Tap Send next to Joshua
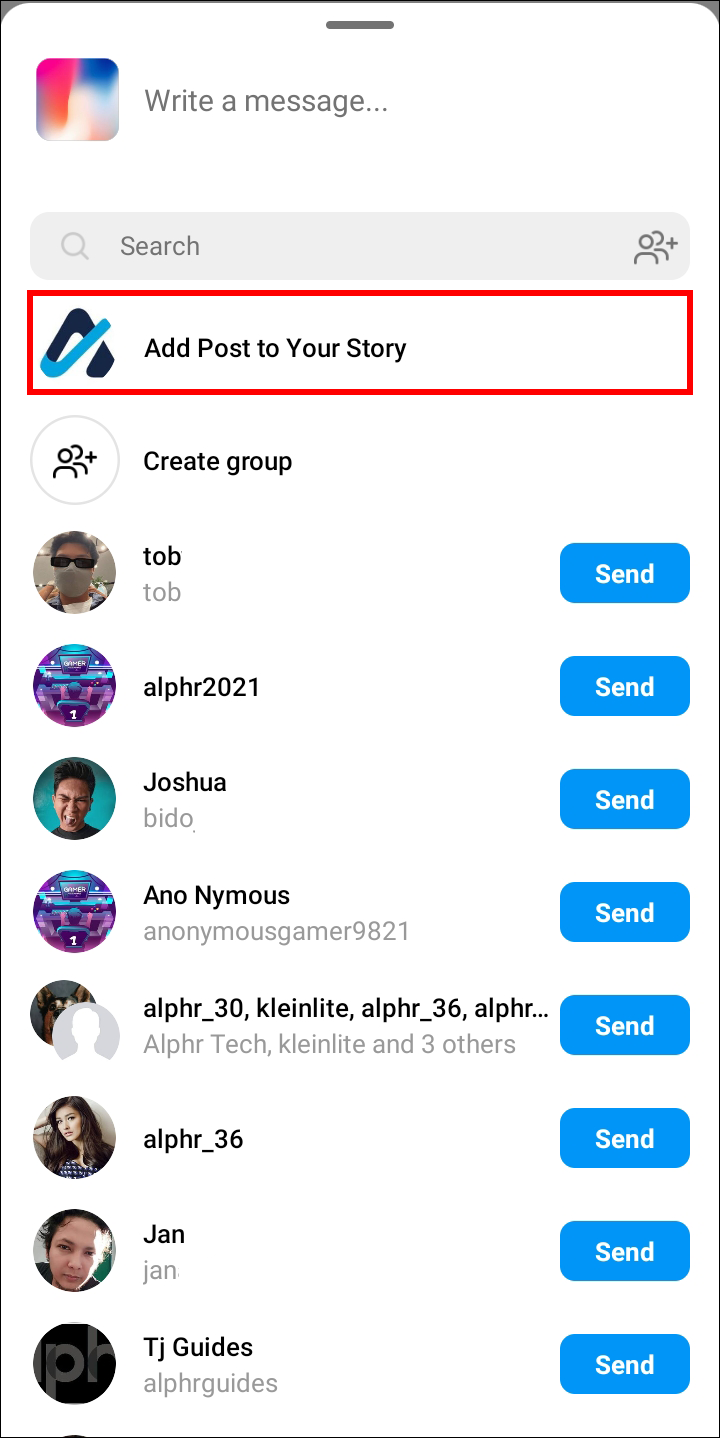 624,799
